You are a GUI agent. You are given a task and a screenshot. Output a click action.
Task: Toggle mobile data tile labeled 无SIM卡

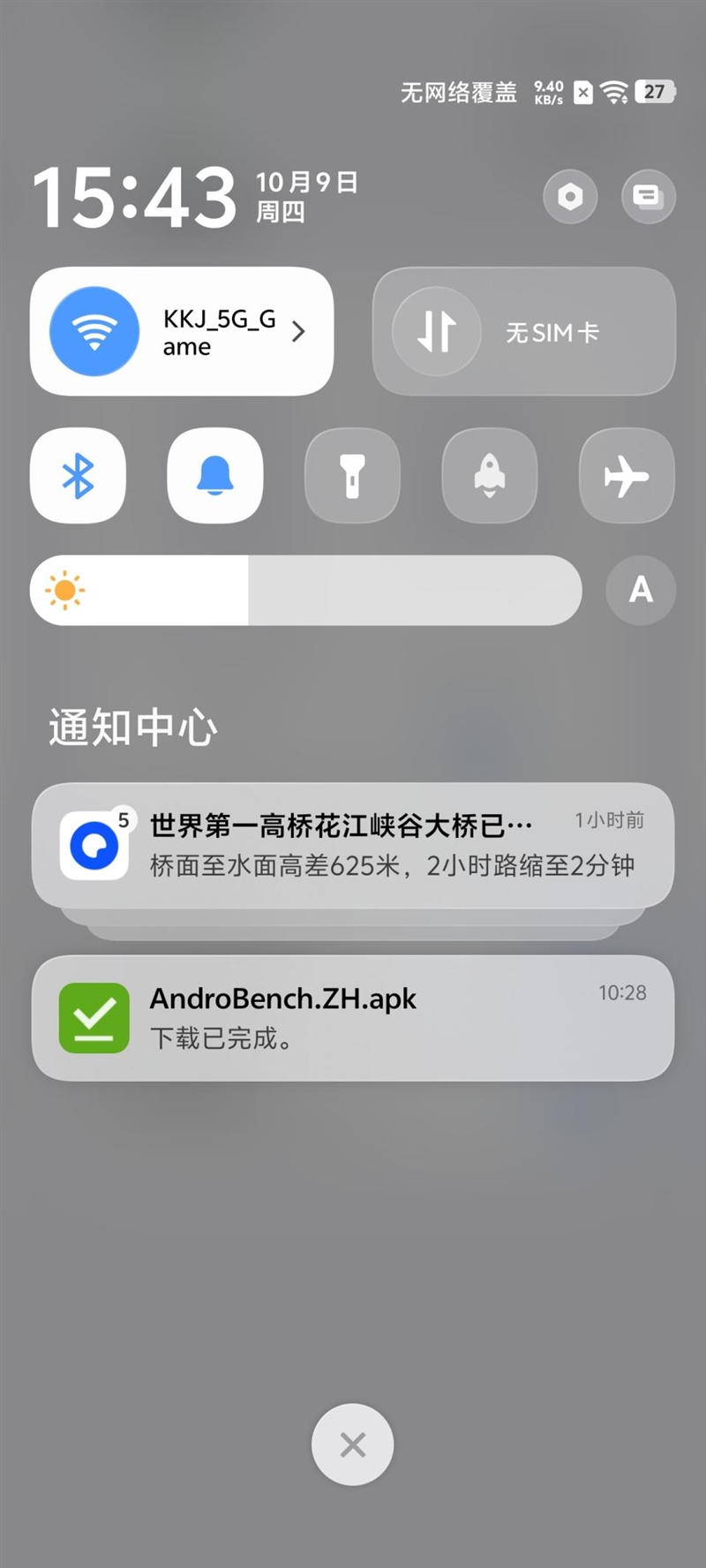click(437, 331)
